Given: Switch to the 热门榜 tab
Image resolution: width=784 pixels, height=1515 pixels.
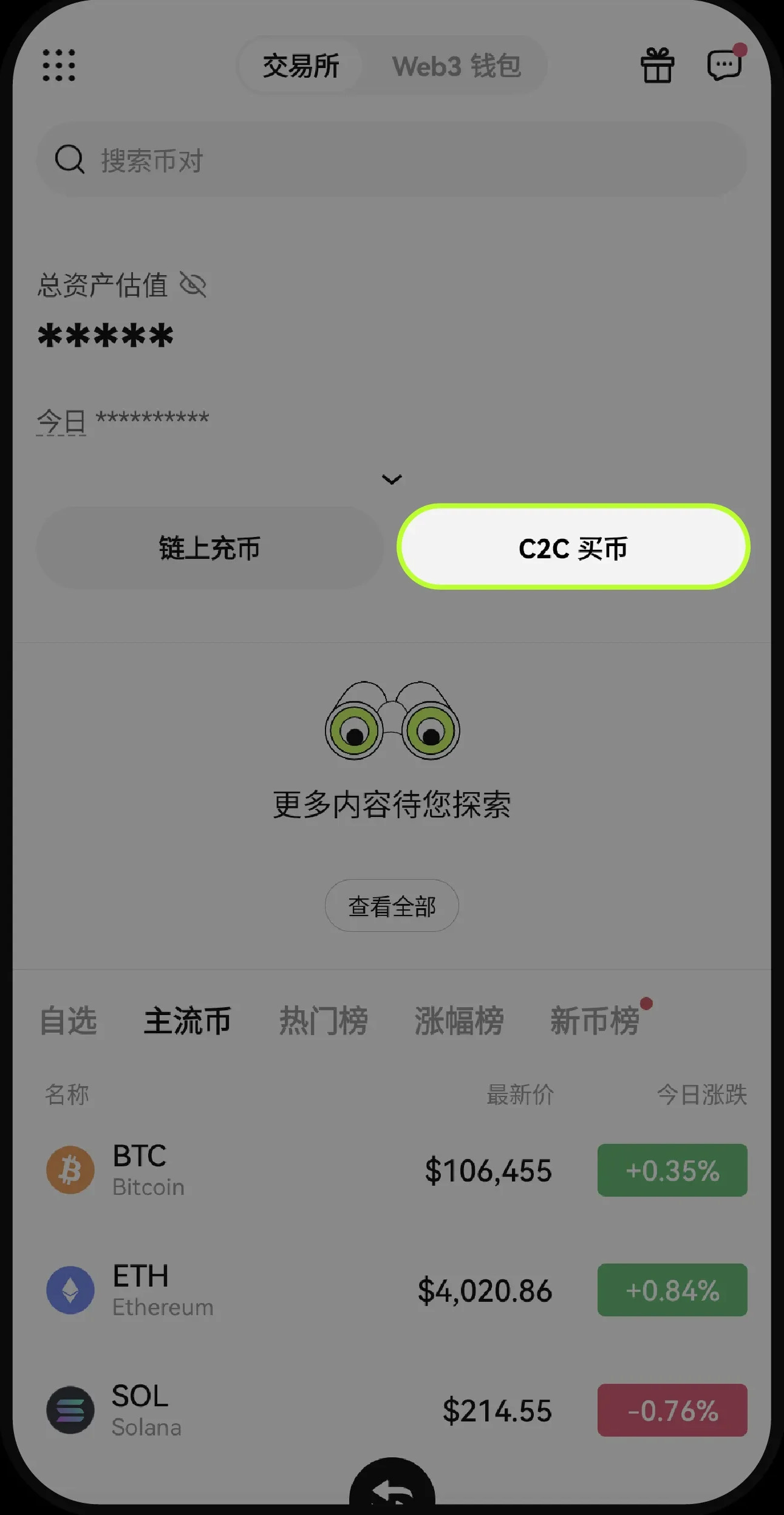Looking at the screenshot, I should [x=323, y=1020].
